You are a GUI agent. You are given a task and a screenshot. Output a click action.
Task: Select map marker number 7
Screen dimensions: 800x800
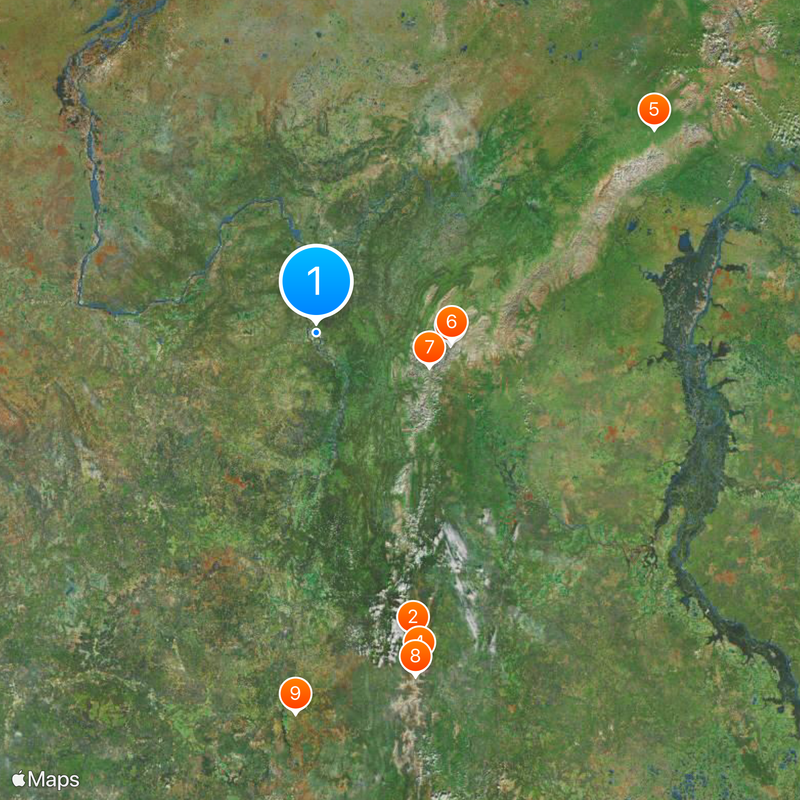tap(429, 348)
